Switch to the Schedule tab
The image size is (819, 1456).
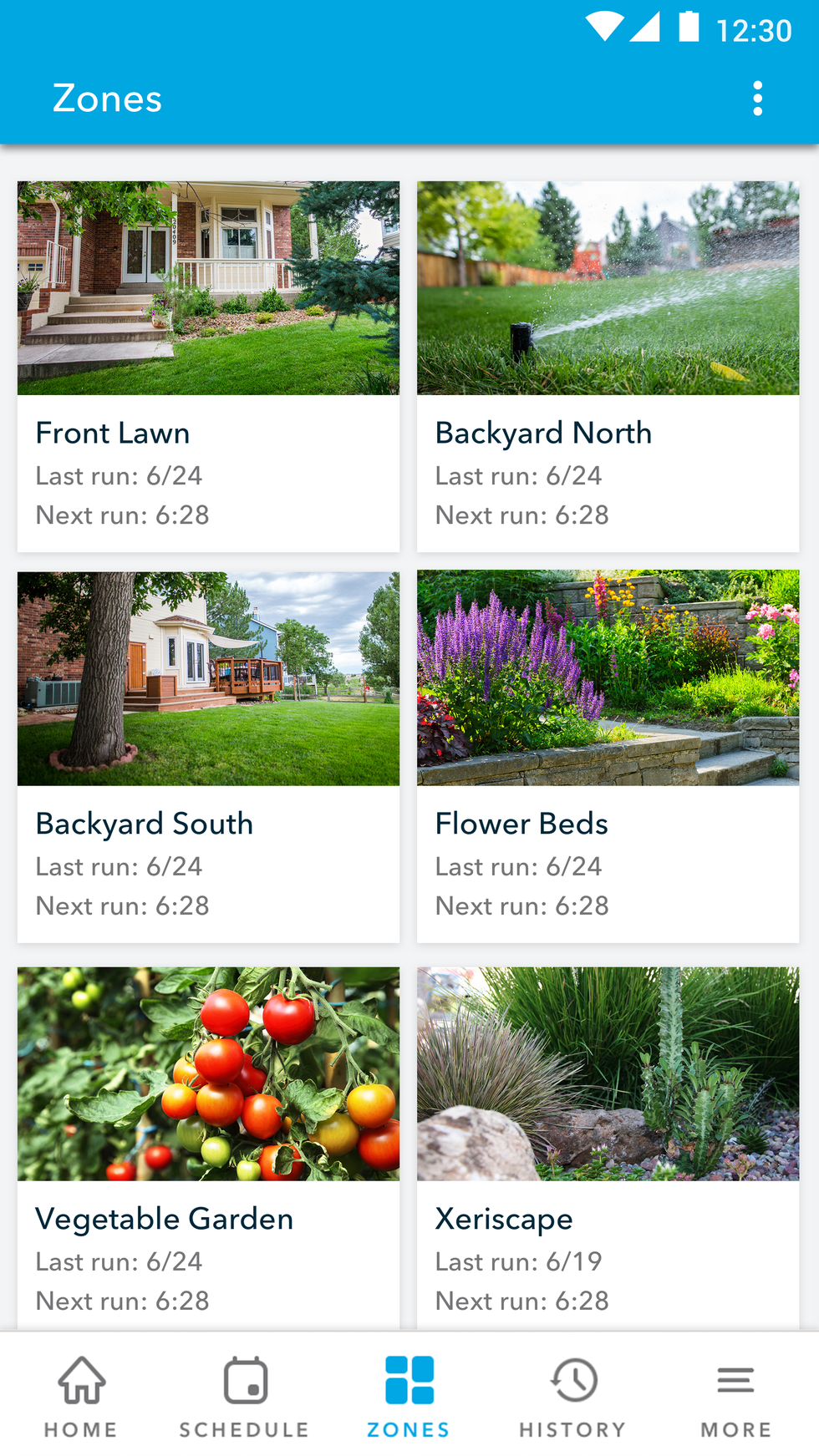(245, 1396)
